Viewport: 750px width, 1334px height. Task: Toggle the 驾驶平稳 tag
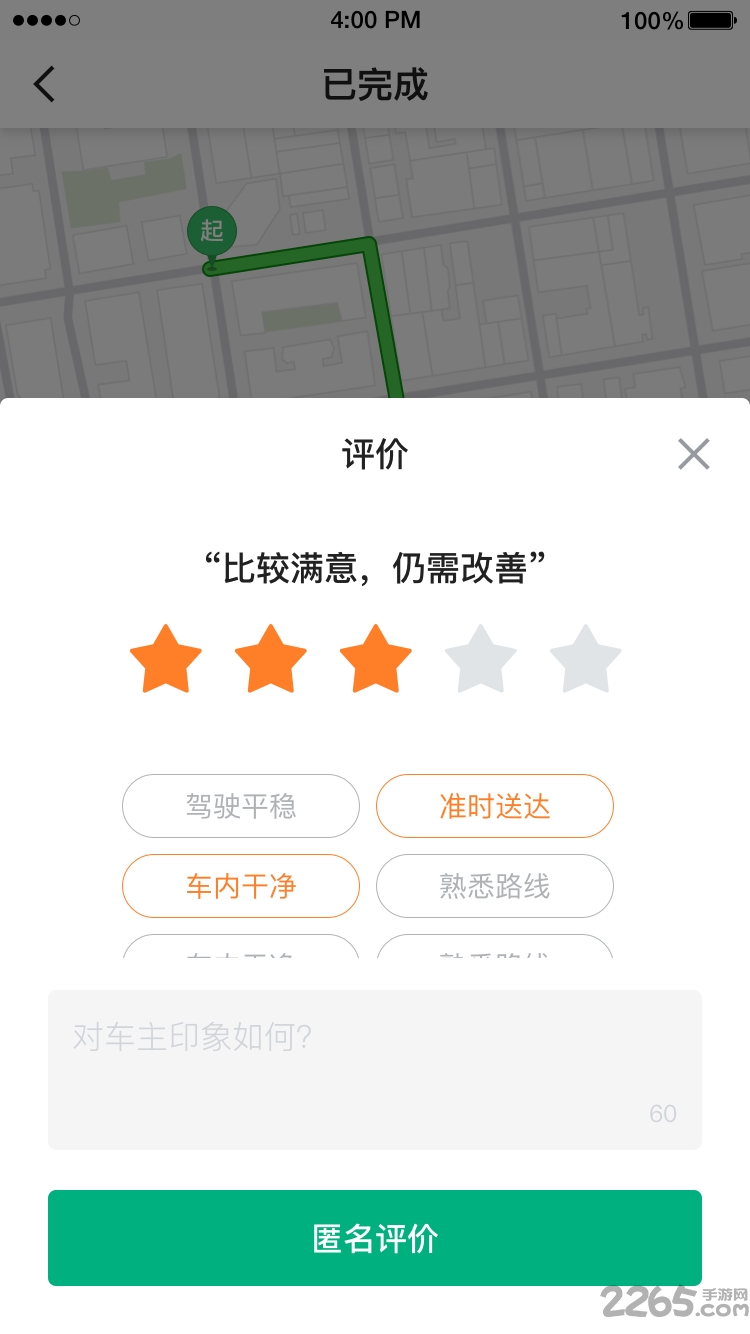tap(240, 806)
